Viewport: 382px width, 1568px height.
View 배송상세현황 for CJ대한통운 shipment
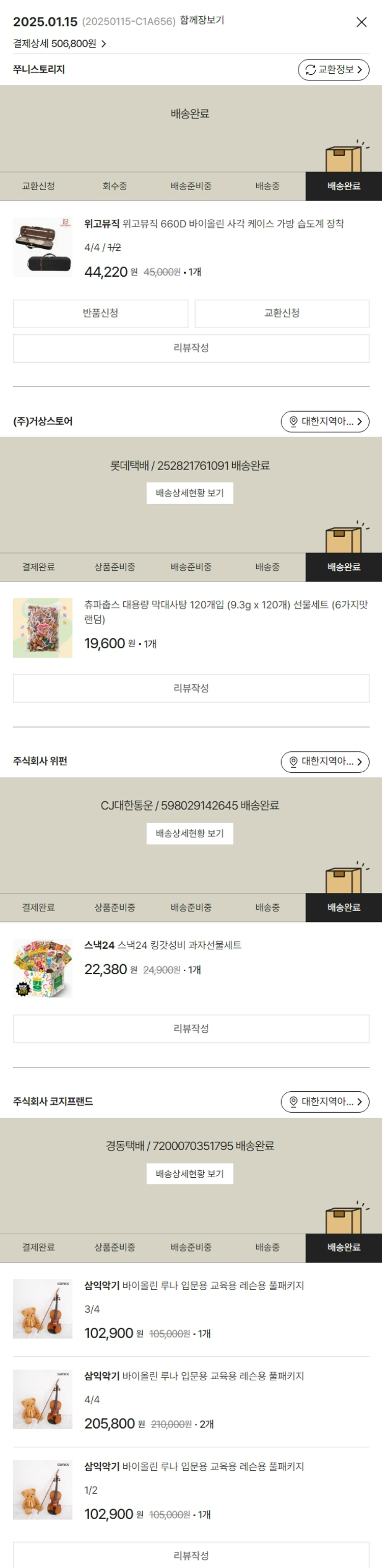[x=189, y=833]
